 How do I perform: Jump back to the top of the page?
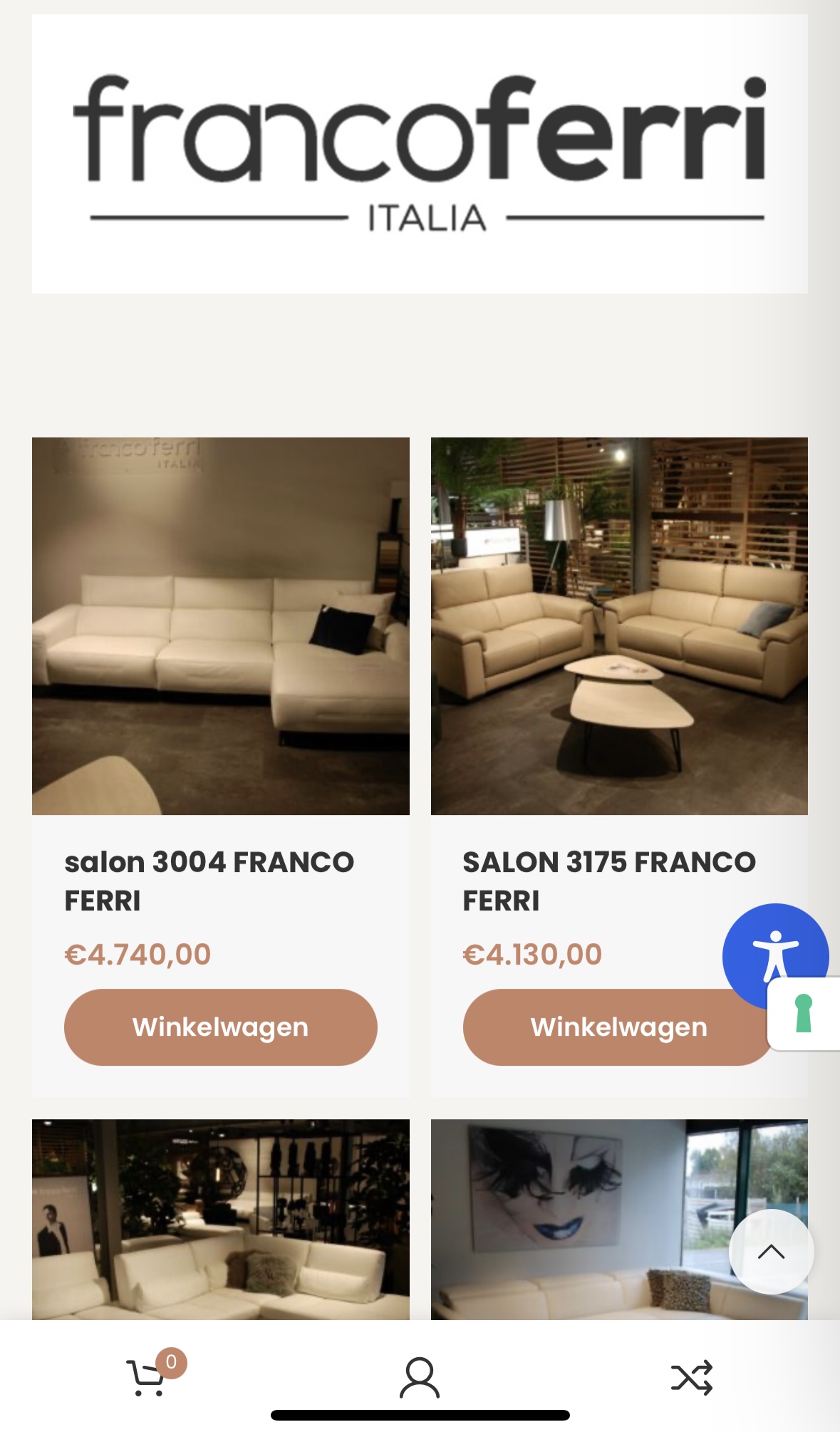[x=771, y=1252]
